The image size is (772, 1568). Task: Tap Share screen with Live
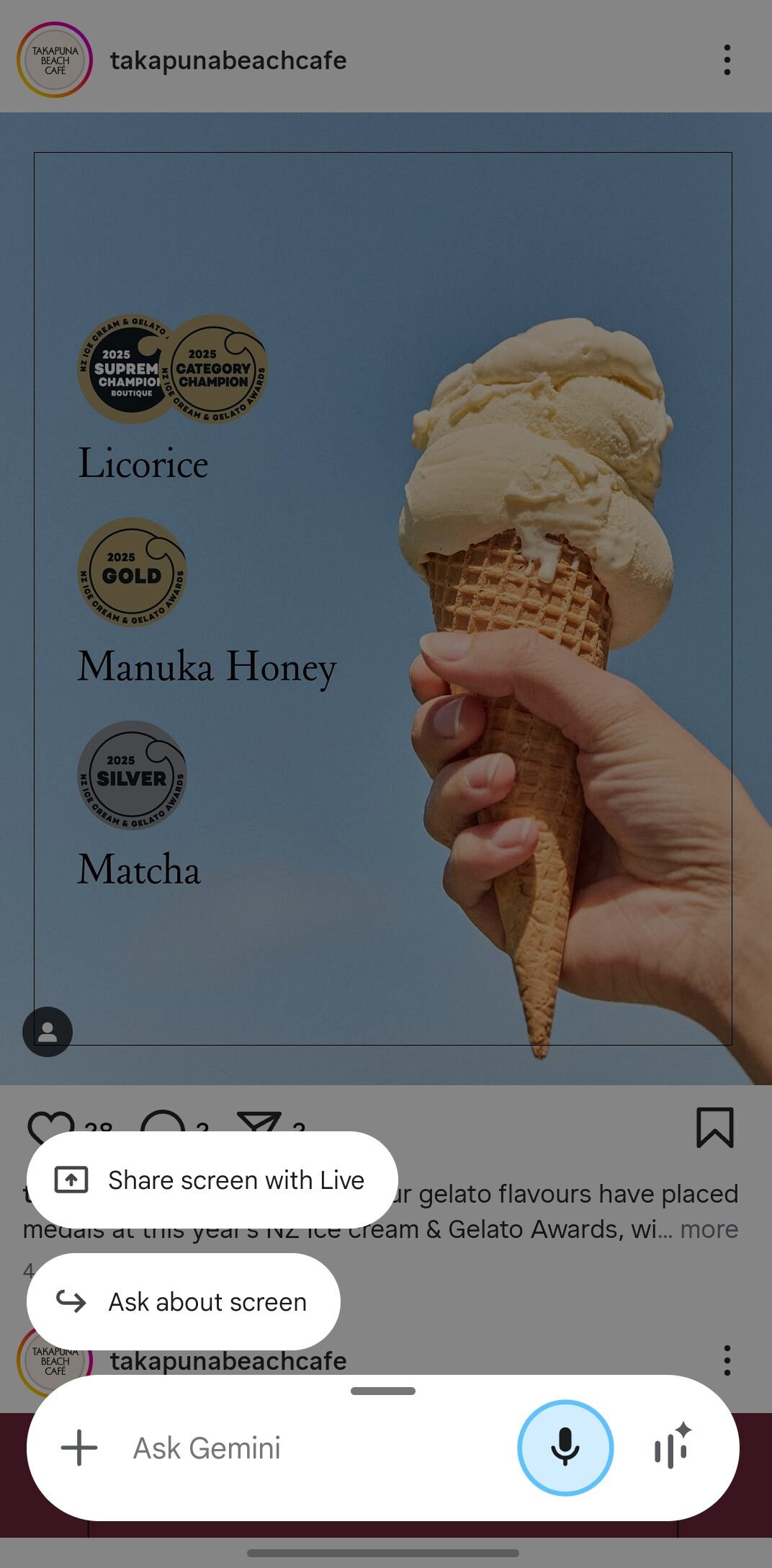click(x=212, y=1180)
